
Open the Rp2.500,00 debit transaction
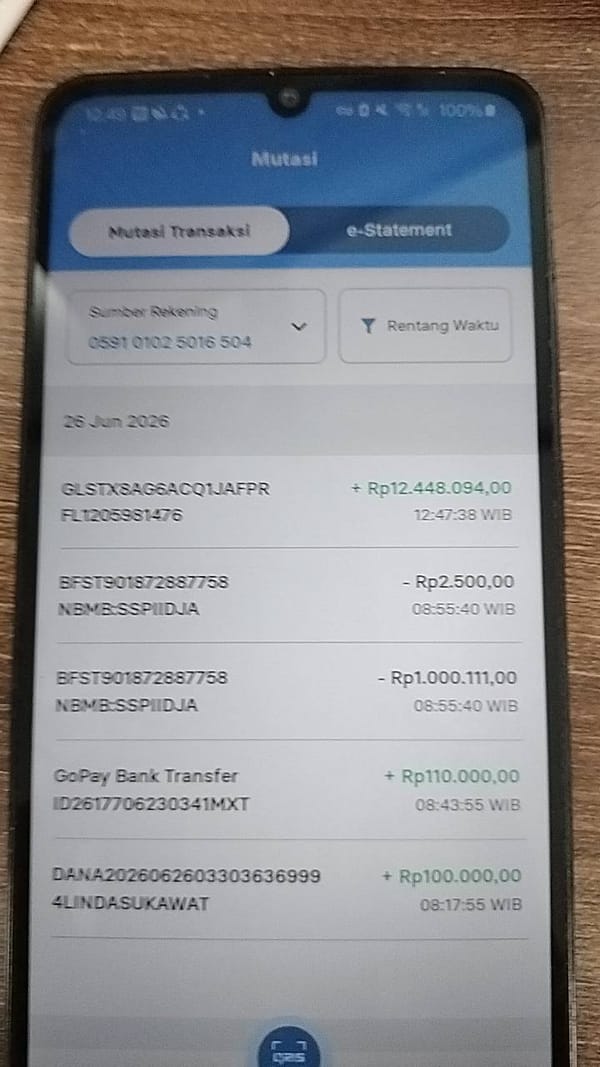286,595
